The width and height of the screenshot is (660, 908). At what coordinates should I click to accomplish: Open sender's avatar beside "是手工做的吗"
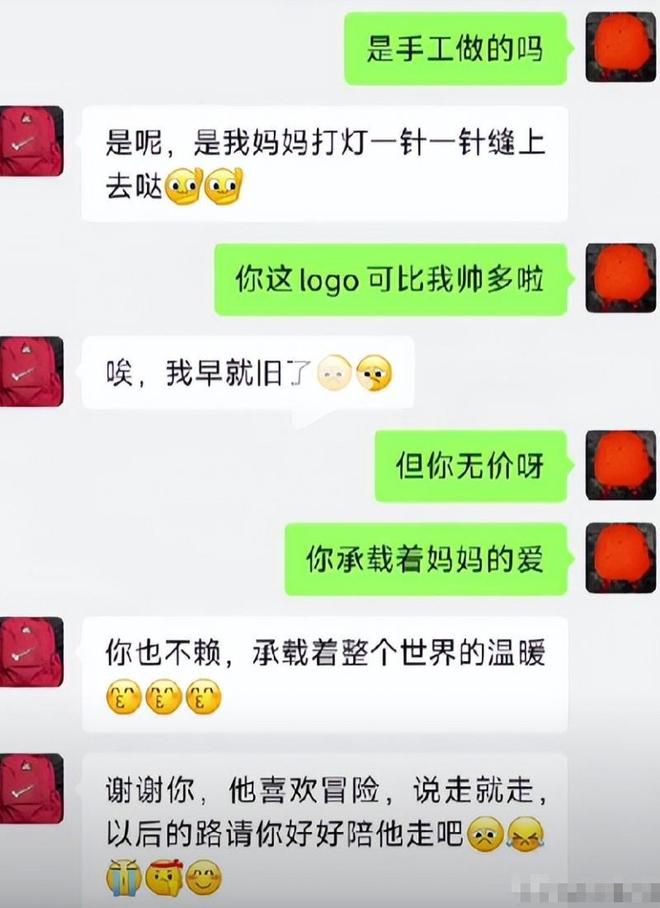coord(620,47)
